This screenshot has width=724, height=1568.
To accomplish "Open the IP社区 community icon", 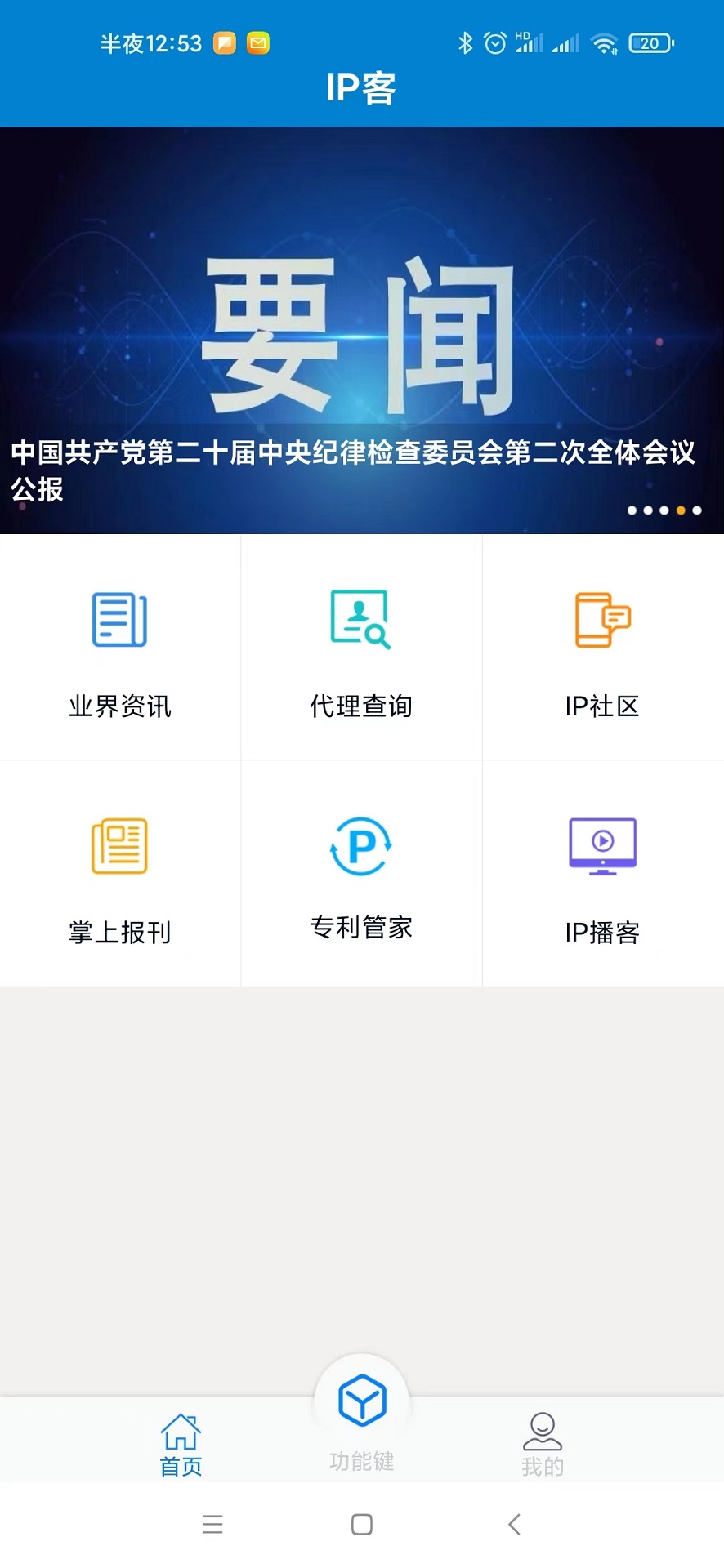I will [x=601, y=619].
